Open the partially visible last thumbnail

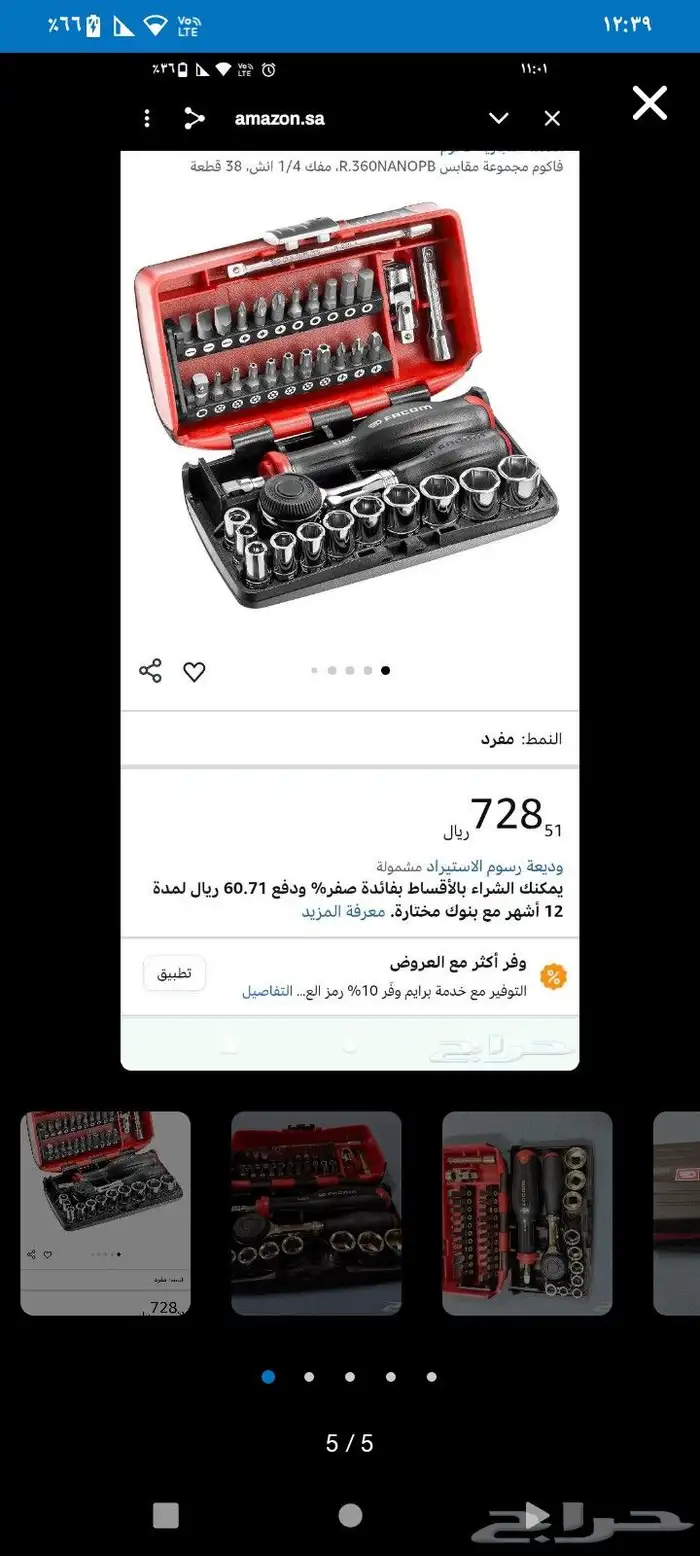click(677, 1212)
